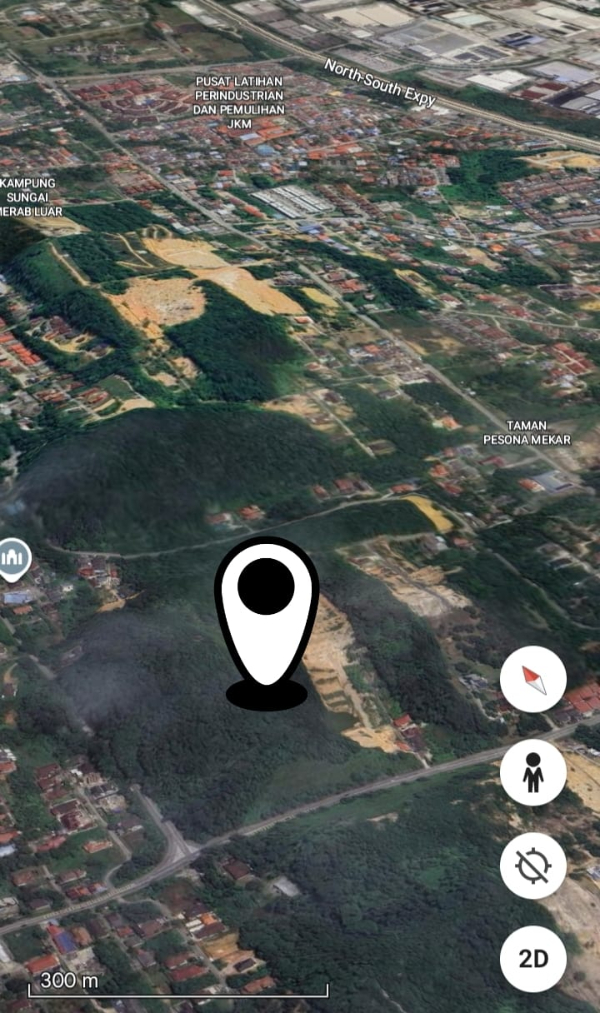Select the dropped location pin
Image resolution: width=600 pixels, height=1013 pixels.
tap(266, 610)
